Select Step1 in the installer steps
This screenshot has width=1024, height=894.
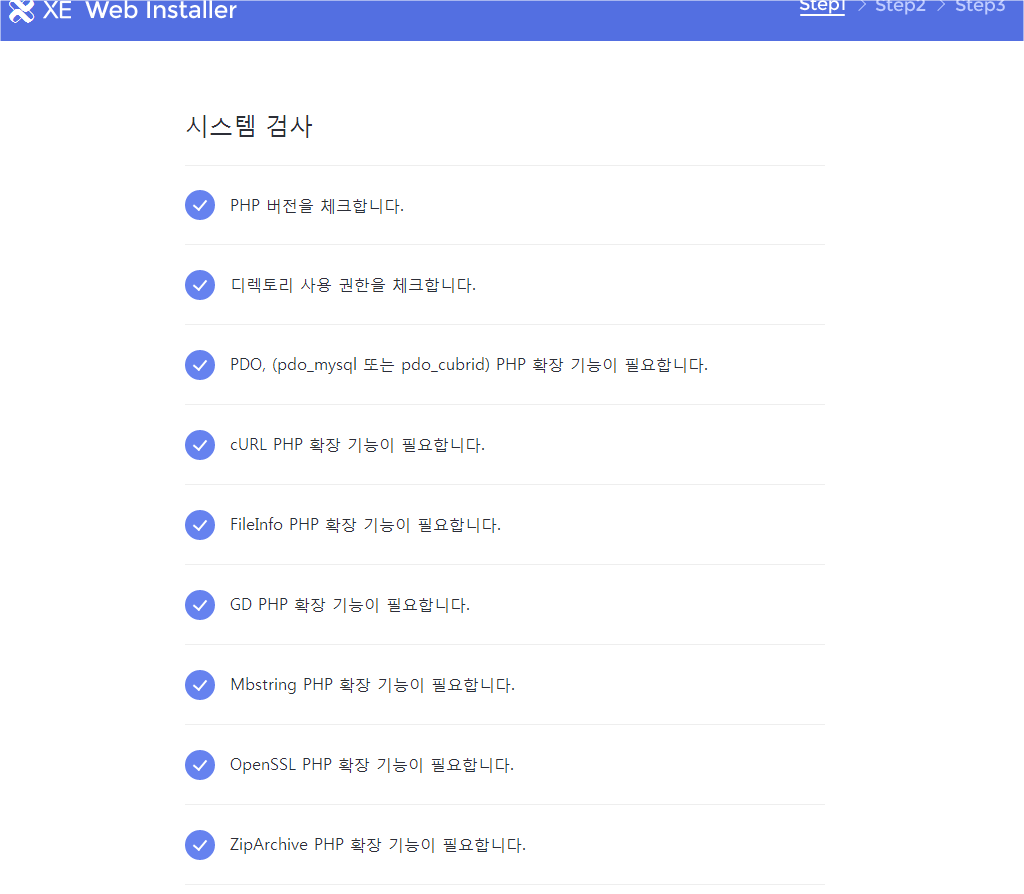pyautogui.click(x=822, y=7)
